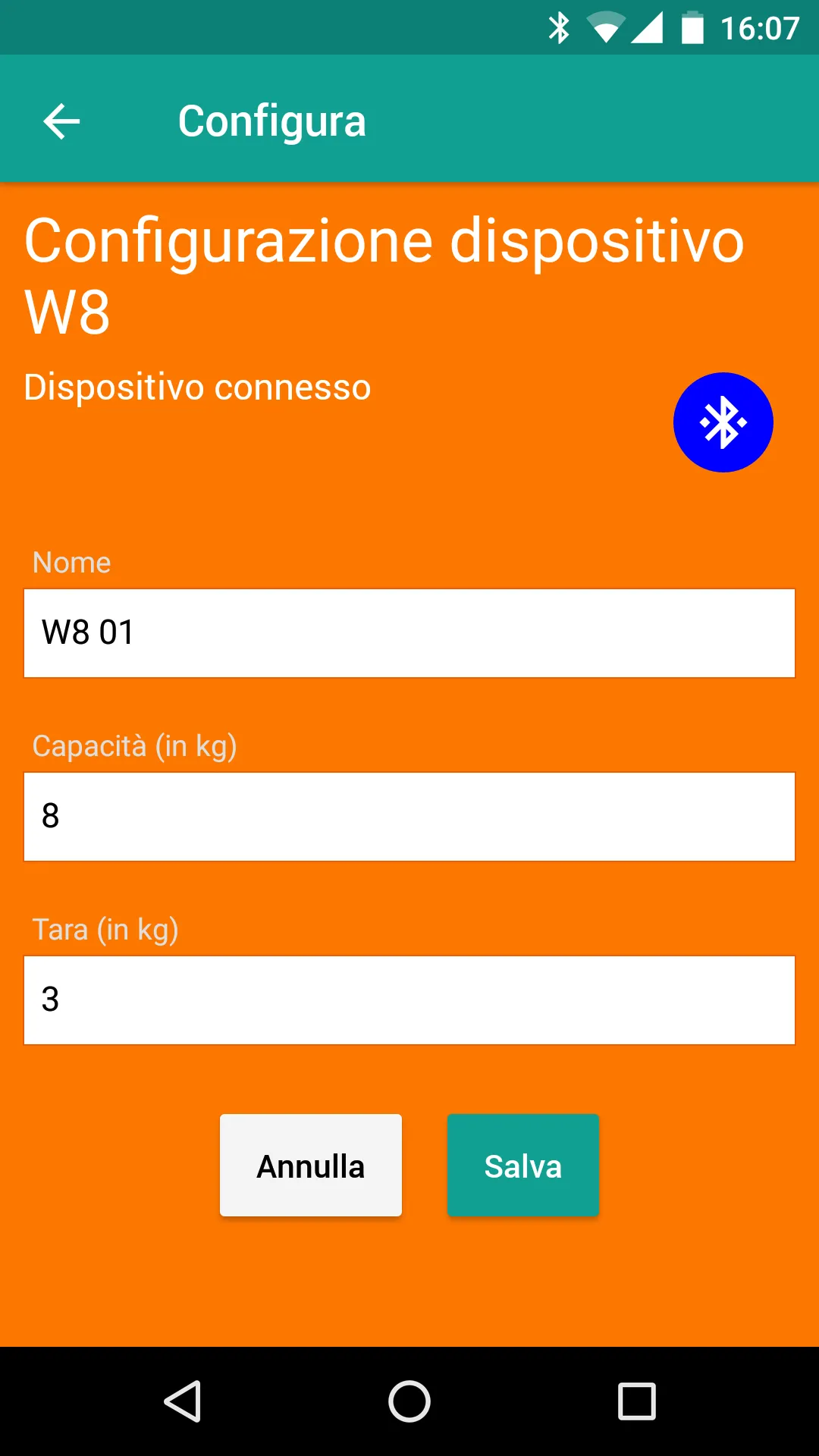Focus the Capacità (in kg) field
Image resolution: width=819 pixels, height=1456 pixels.
tap(409, 817)
